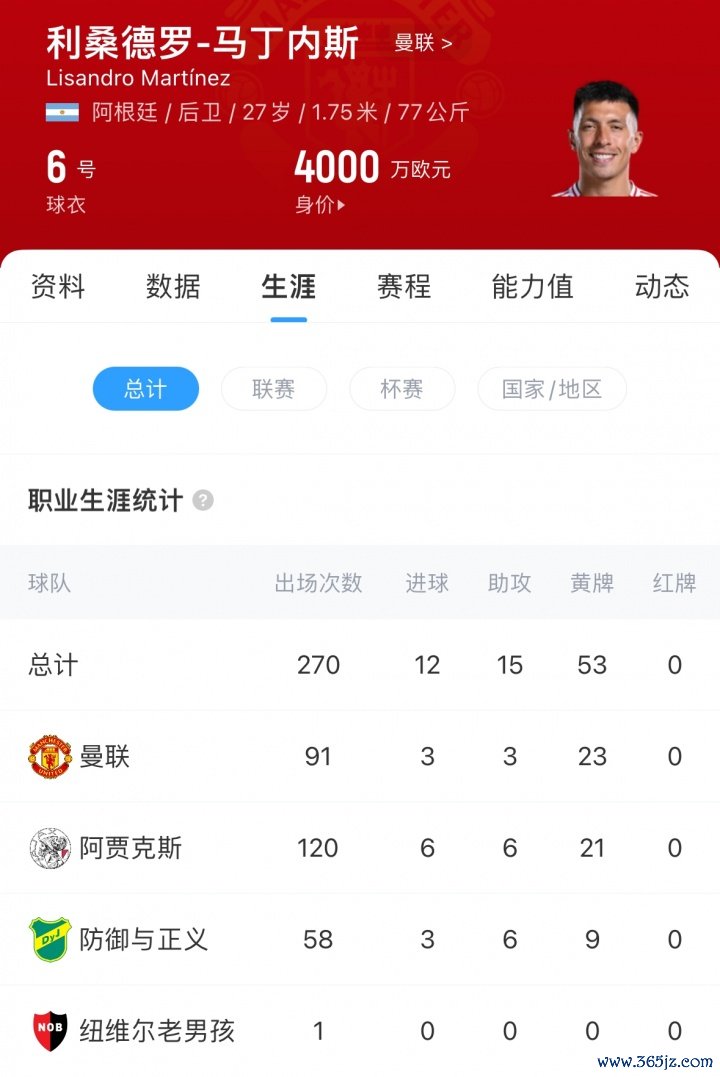Choose the 国家/地区 filter chip
Viewport: 720px width, 1077px height.
pyautogui.click(x=551, y=389)
